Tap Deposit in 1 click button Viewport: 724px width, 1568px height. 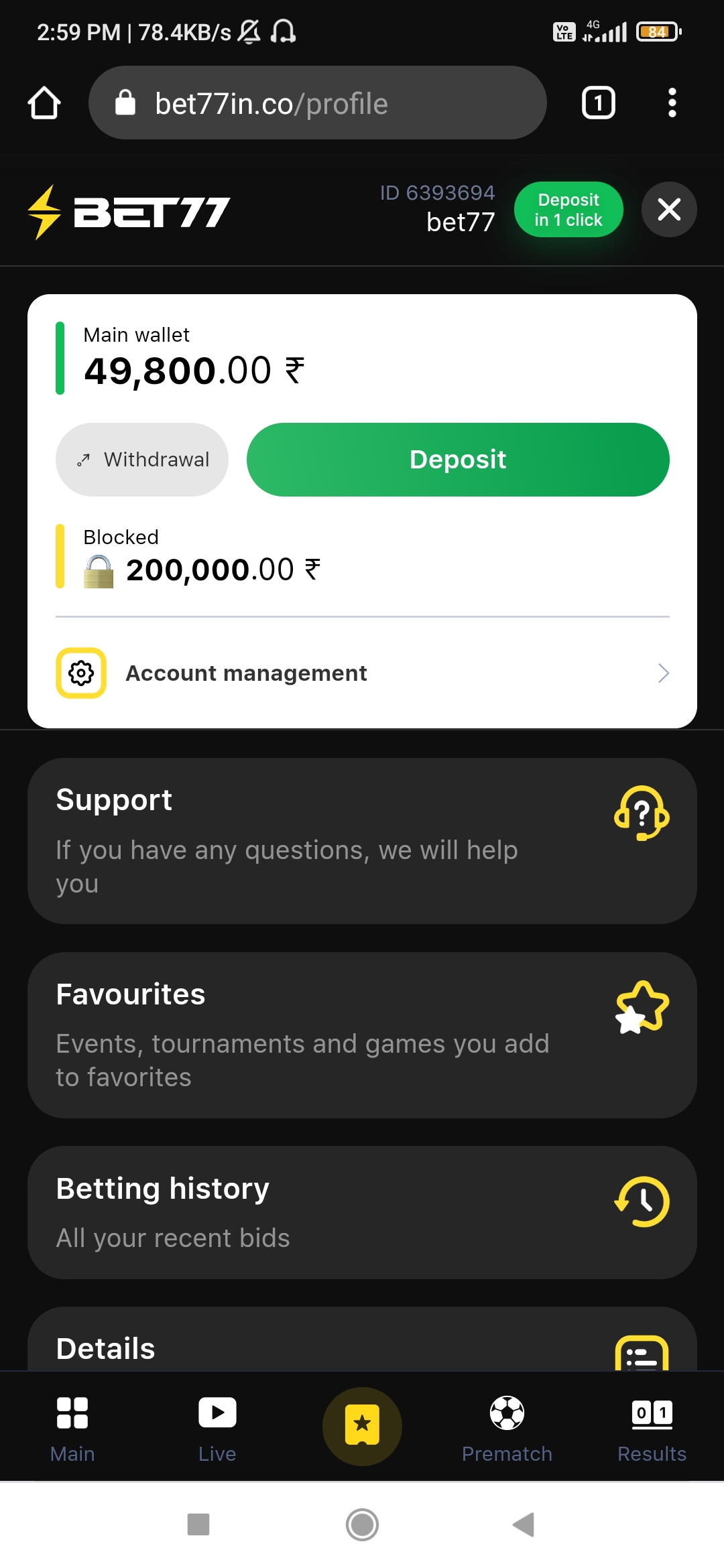point(568,210)
